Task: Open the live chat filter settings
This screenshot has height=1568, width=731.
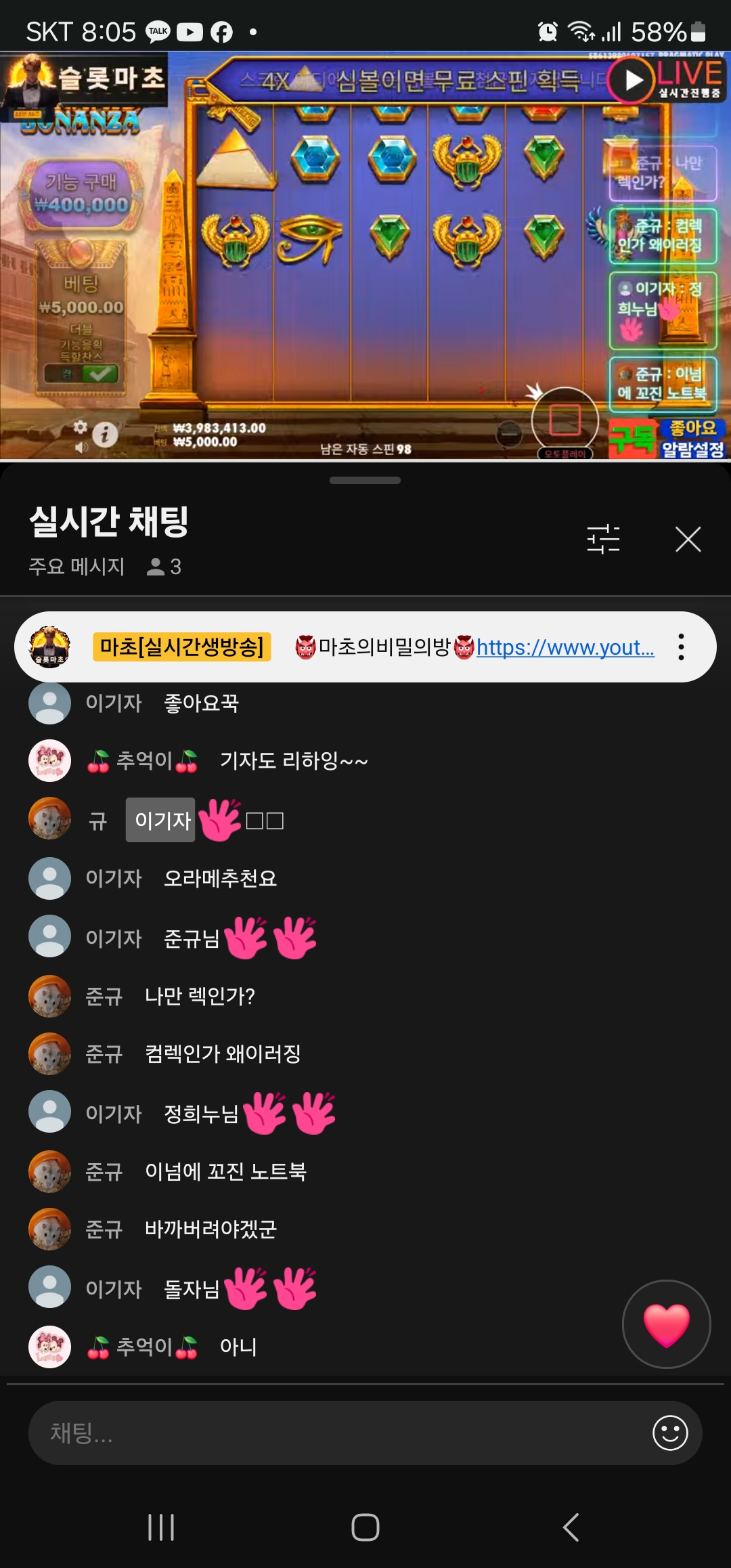Action: pos(603,540)
